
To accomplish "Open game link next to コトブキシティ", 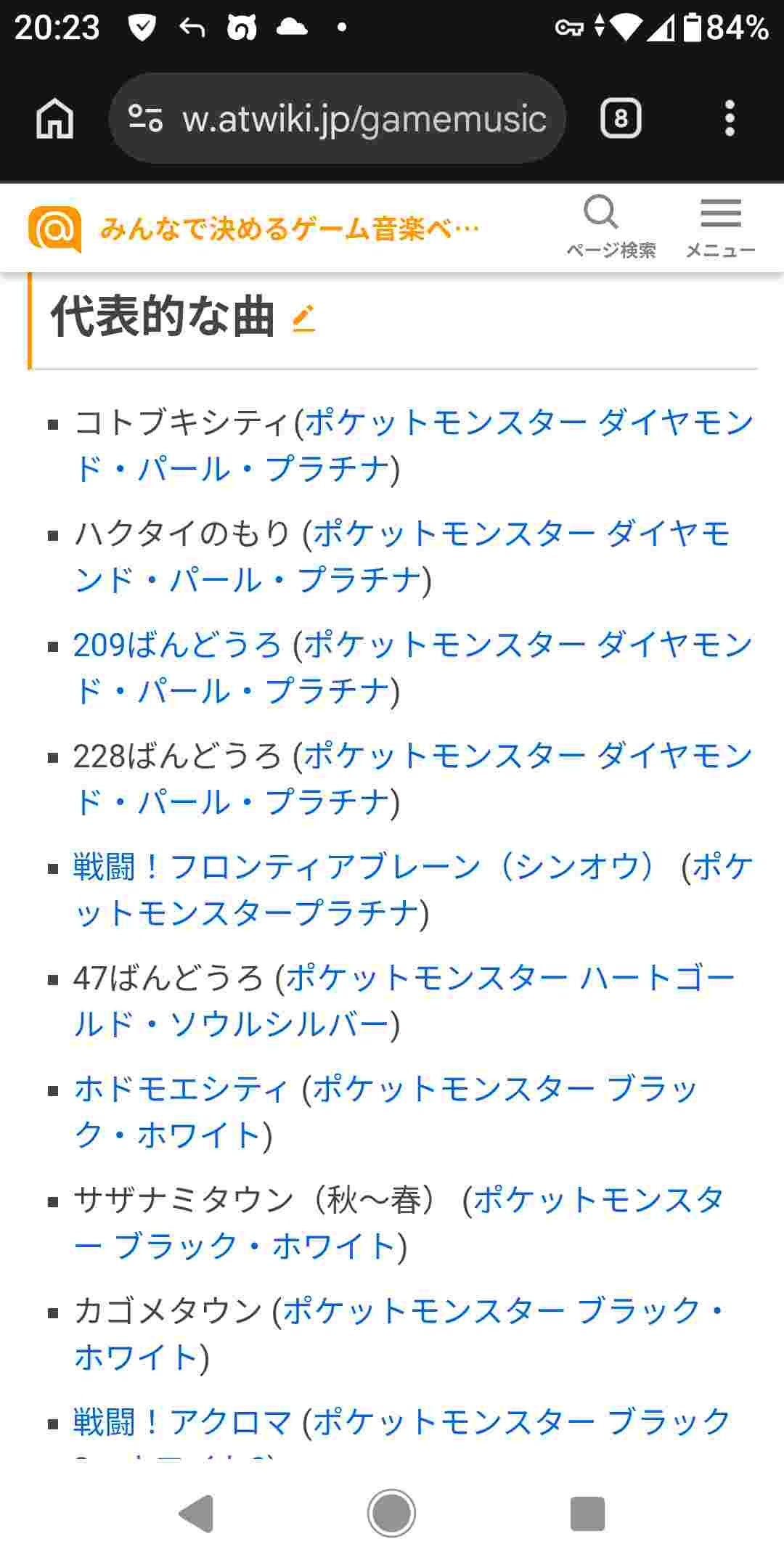I will click(x=528, y=423).
